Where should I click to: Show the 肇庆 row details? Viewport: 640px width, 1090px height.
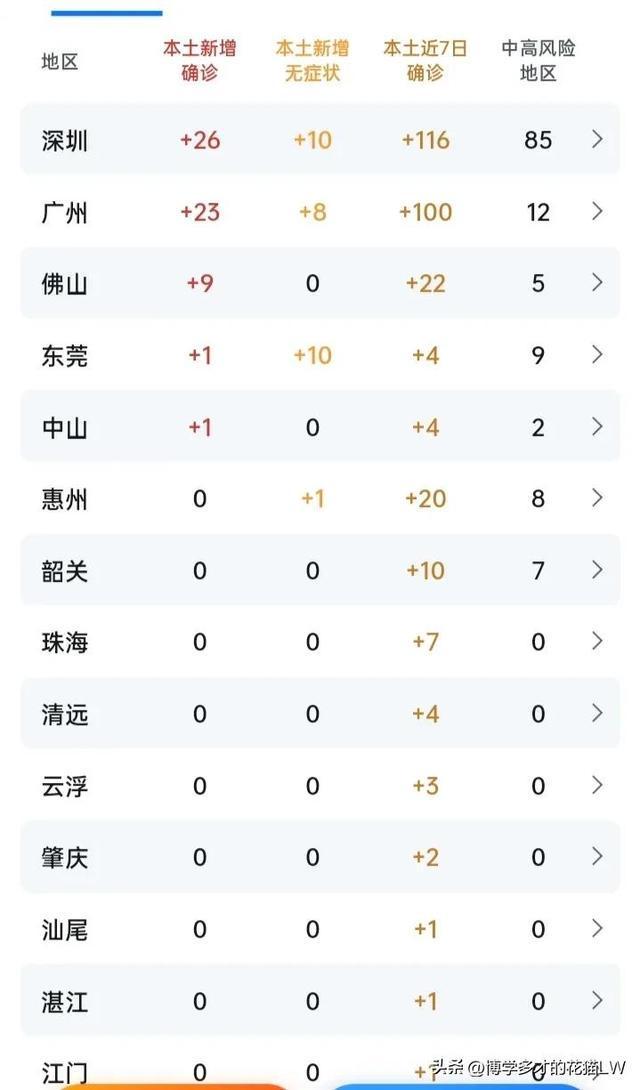[x=320, y=857]
